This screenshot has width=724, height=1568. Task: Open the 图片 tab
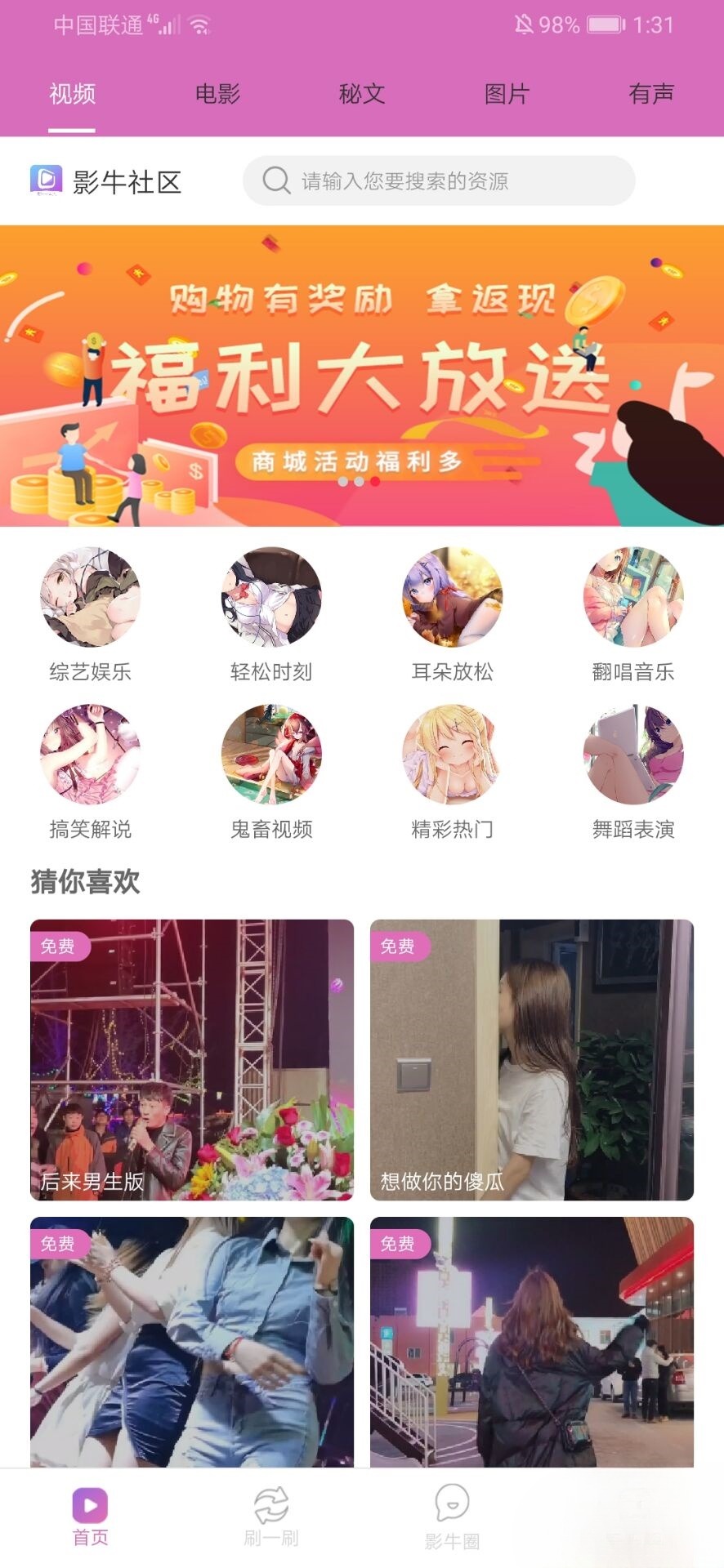click(x=507, y=94)
